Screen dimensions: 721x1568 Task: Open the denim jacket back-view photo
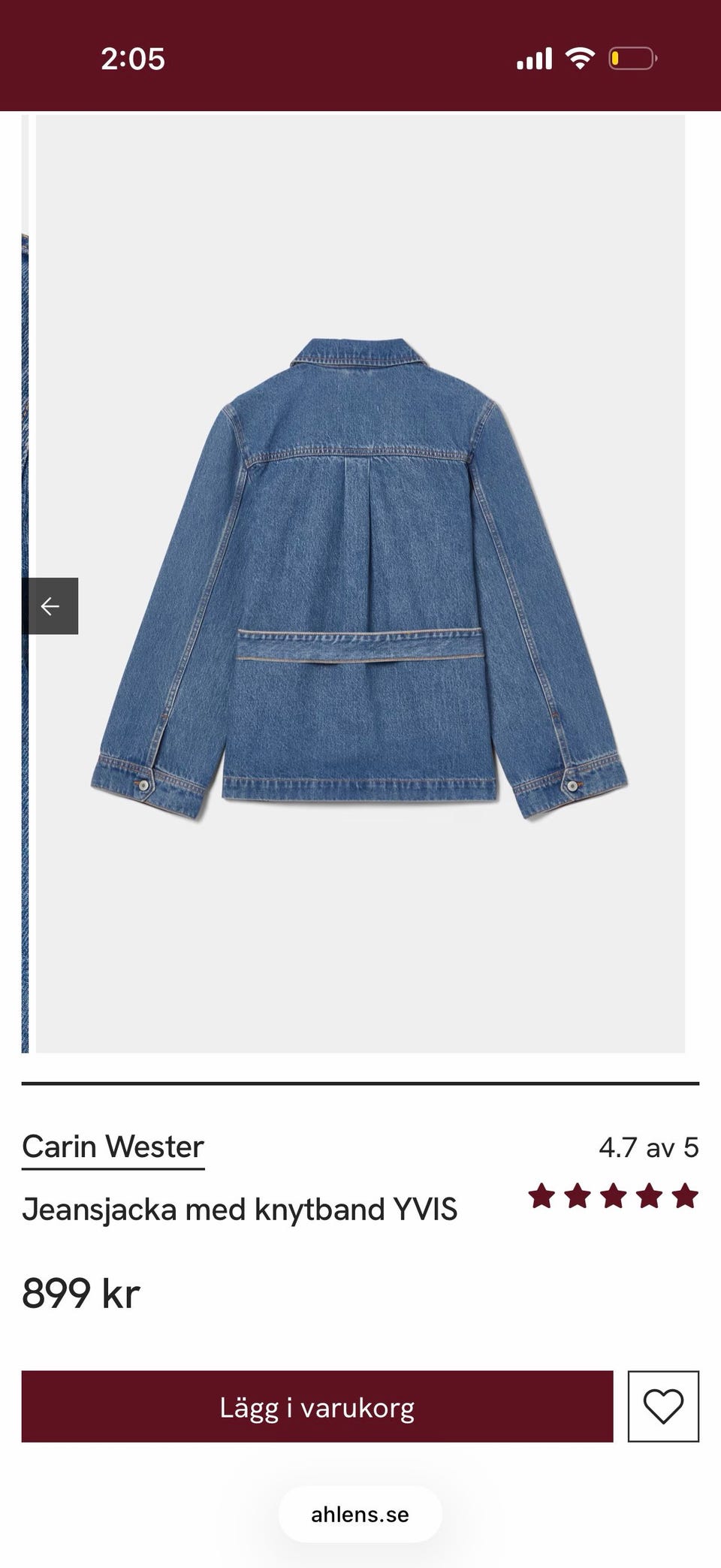point(360,579)
